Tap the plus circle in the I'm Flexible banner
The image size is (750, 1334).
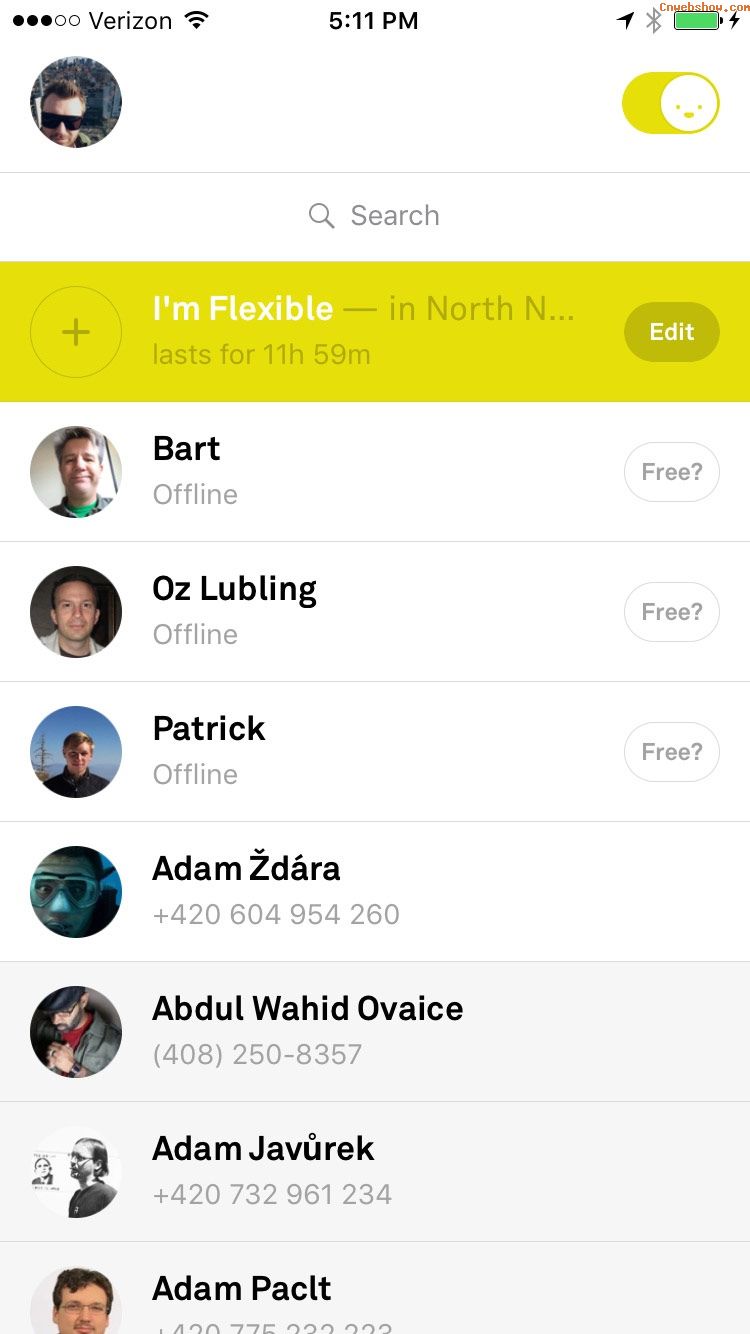[76, 332]
